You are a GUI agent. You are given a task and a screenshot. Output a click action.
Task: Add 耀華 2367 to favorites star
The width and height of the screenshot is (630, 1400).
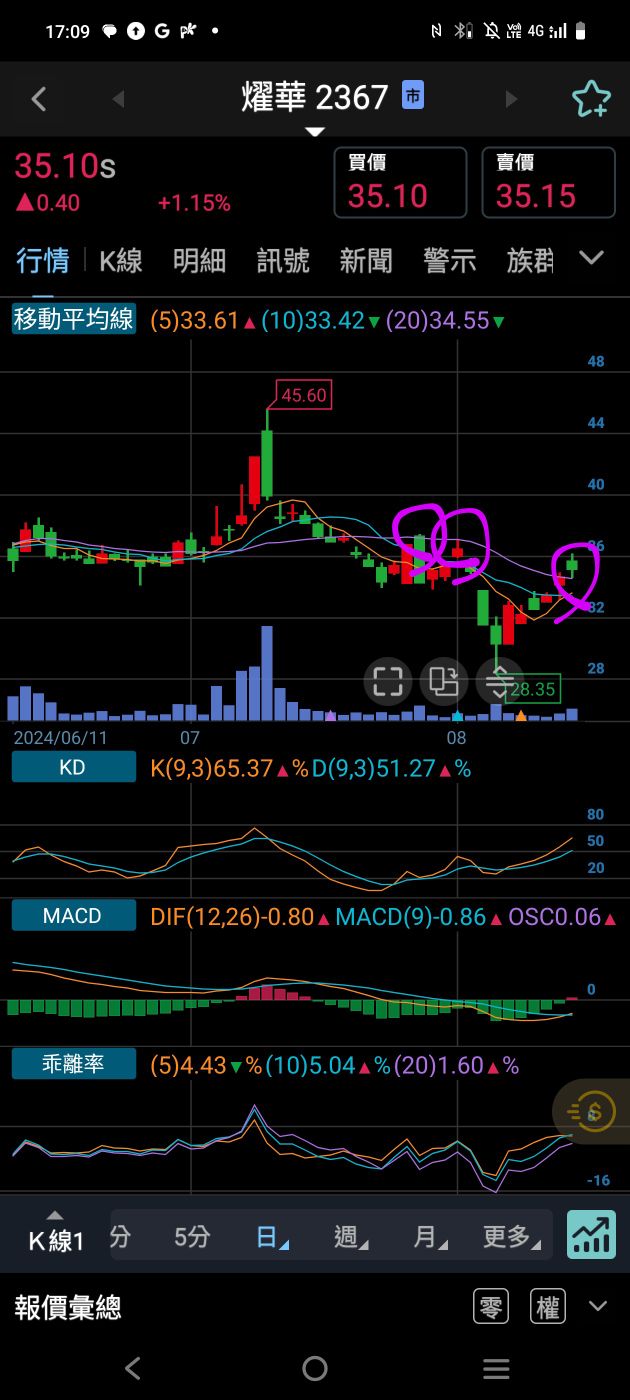(x=590, y=98)
